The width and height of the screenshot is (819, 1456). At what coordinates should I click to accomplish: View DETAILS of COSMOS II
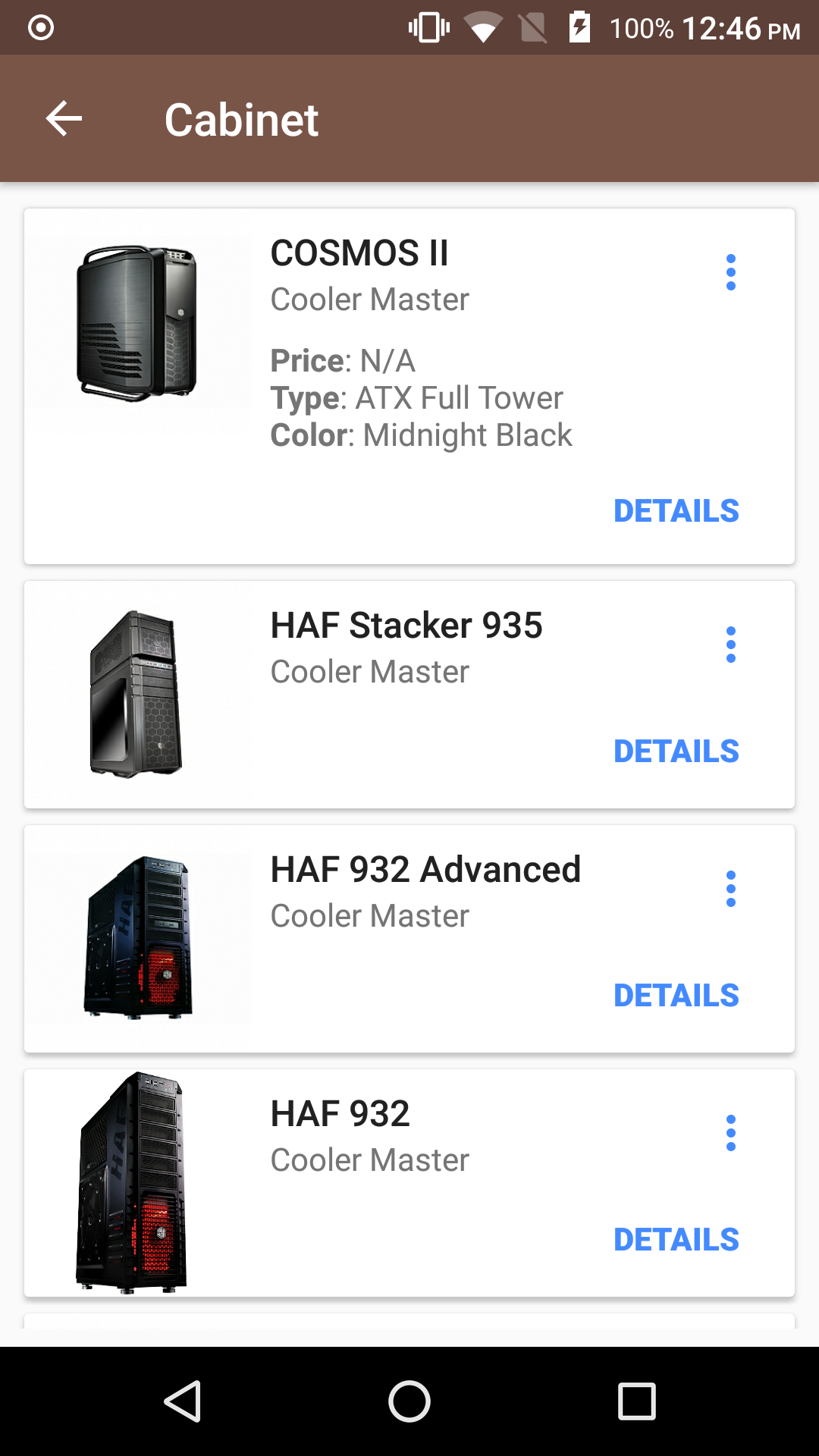click(x=676, y=511)
